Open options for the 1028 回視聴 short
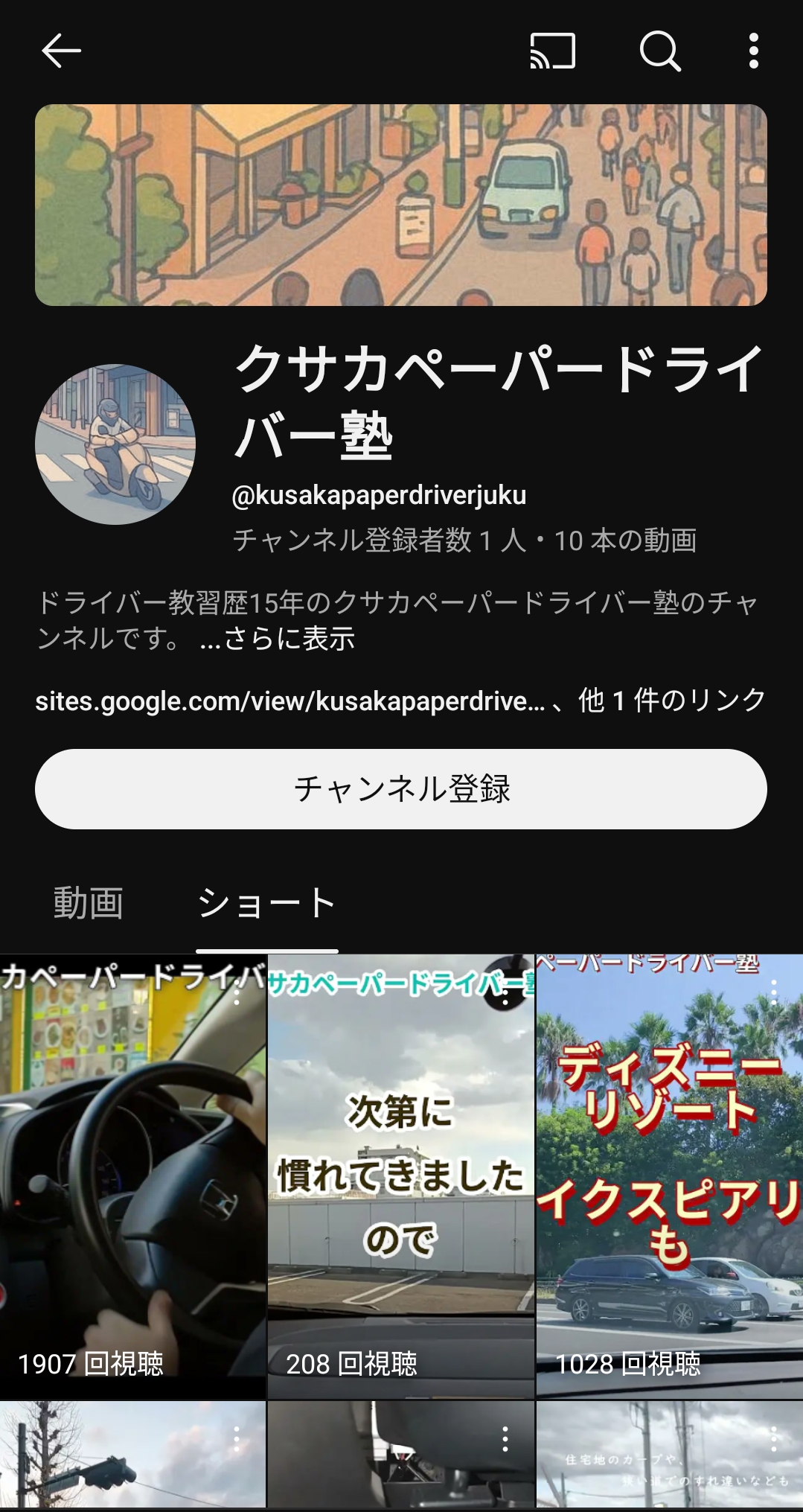803x1512 pixels. click(x=774, y=992)
